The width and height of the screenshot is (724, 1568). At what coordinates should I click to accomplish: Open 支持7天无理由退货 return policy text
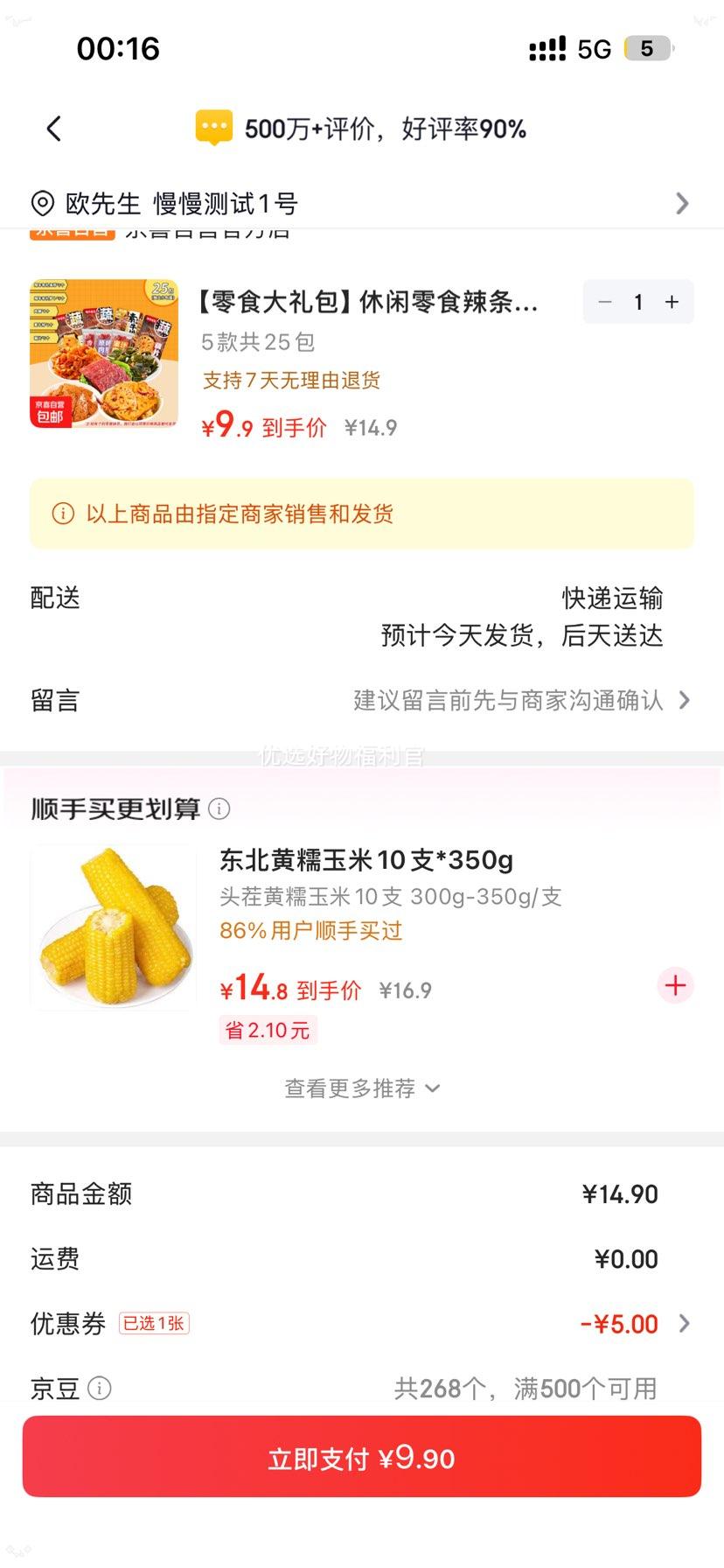(x=293, y=380)
